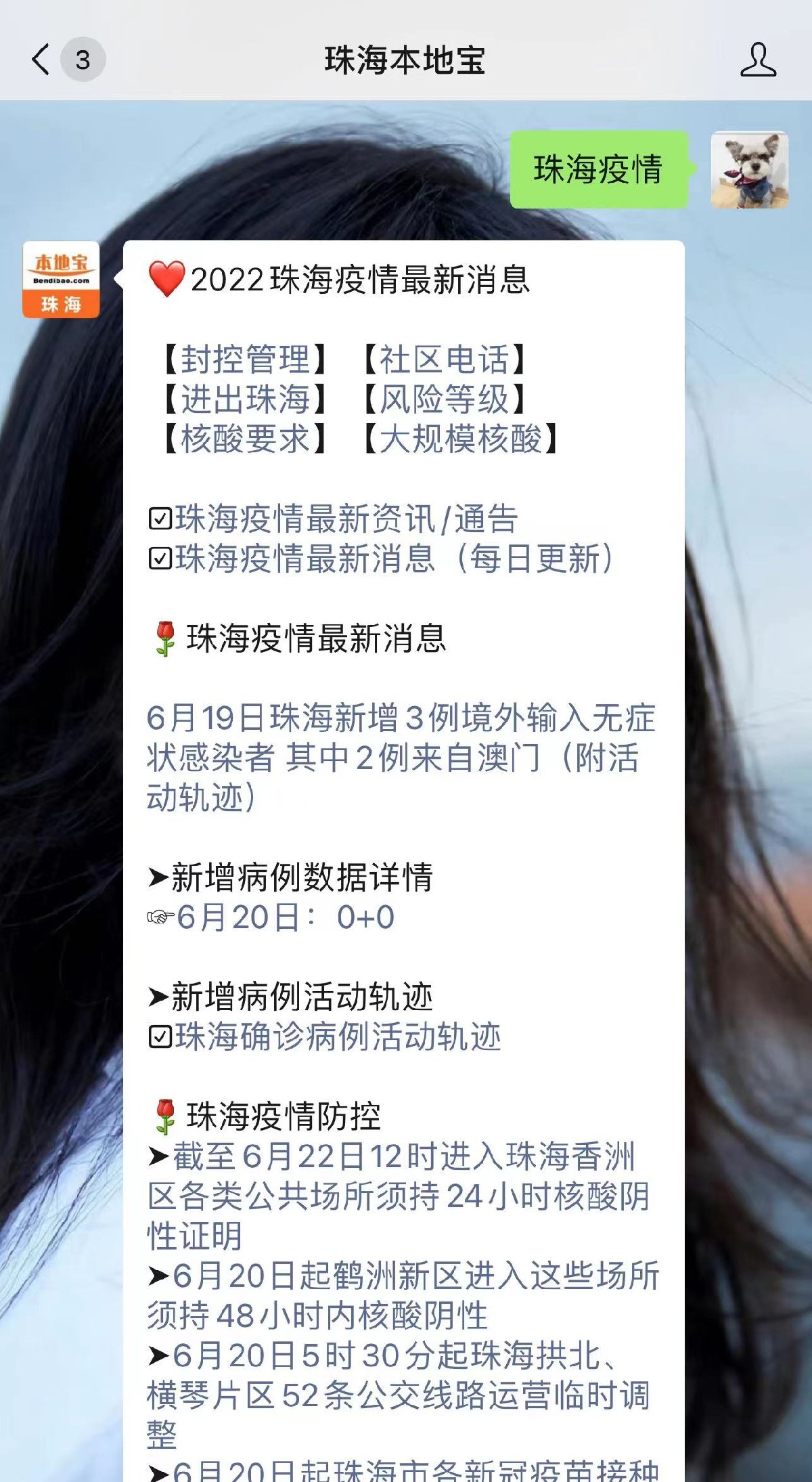Viewport: 812px width, 1482px height.
Task: Open 珠海疫情最新消息（每日更新）link
Action: pyautogui.click(x=395, y=559)
